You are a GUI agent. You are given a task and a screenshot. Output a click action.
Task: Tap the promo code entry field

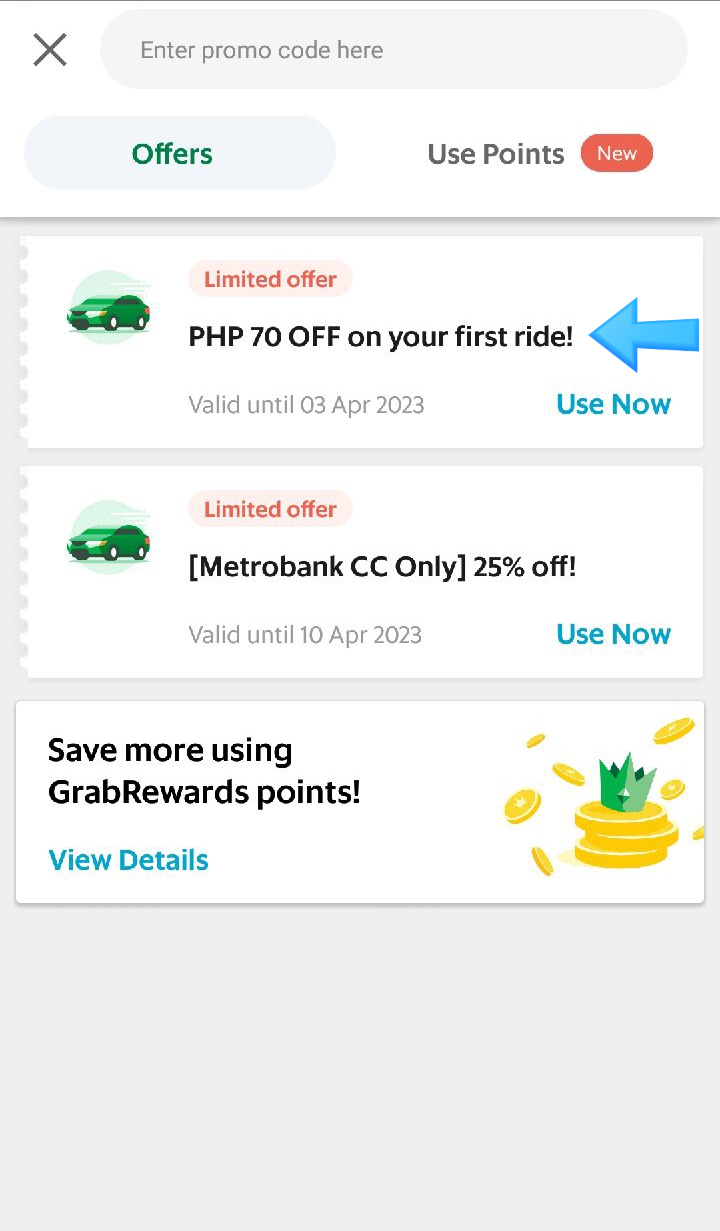click(394, 50)
